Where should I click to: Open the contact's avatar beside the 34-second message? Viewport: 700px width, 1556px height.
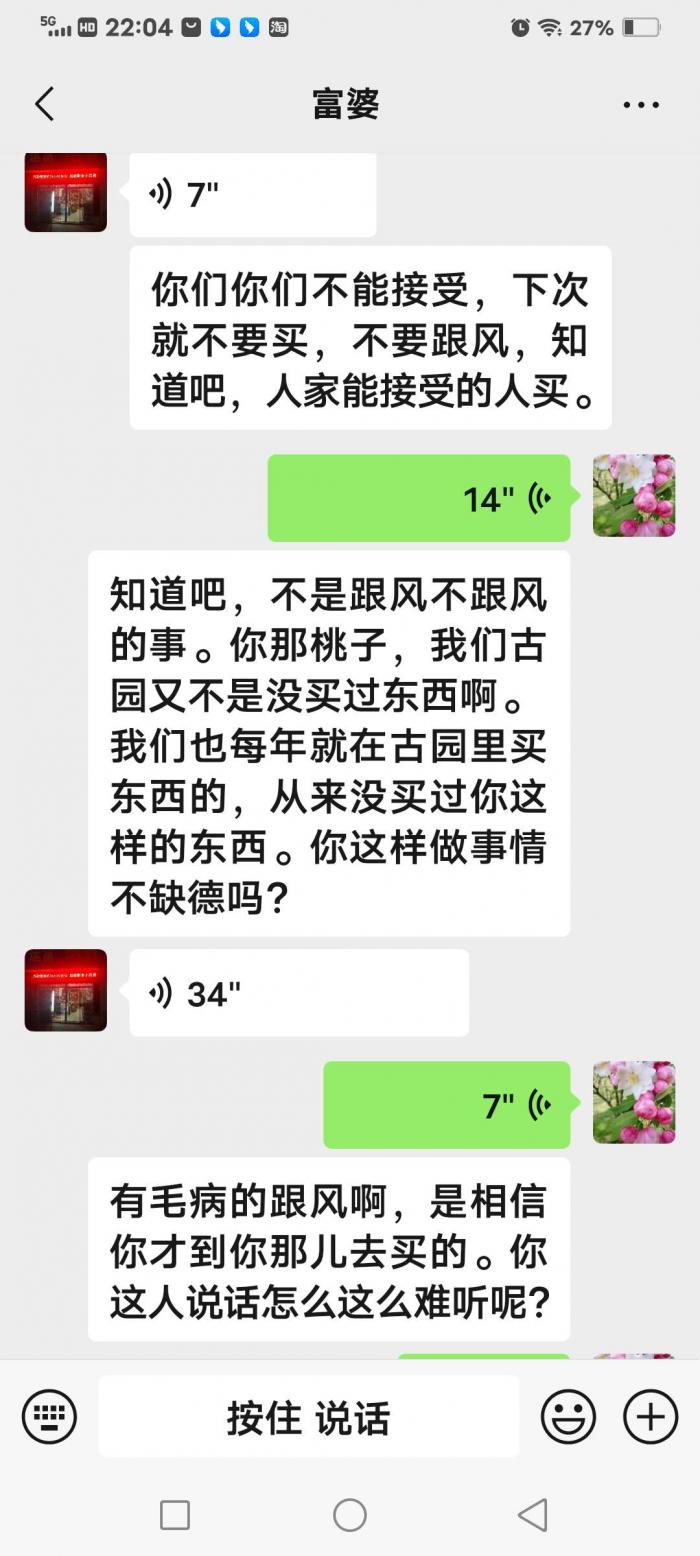tap(66, 990)
